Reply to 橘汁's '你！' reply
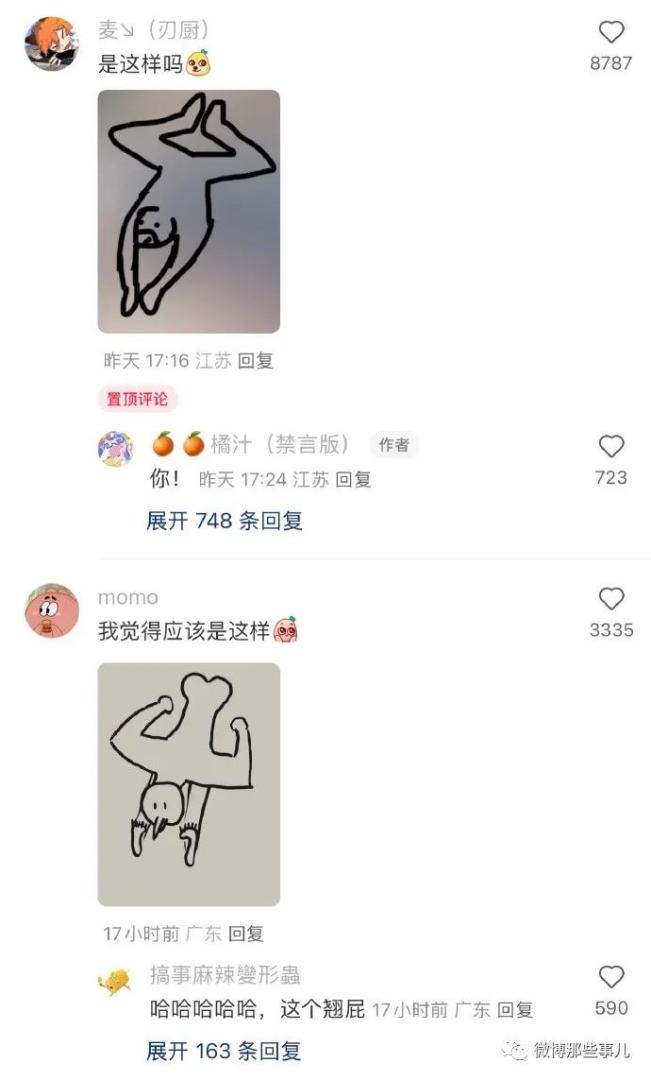The image size is (651, 1080). 353,479
